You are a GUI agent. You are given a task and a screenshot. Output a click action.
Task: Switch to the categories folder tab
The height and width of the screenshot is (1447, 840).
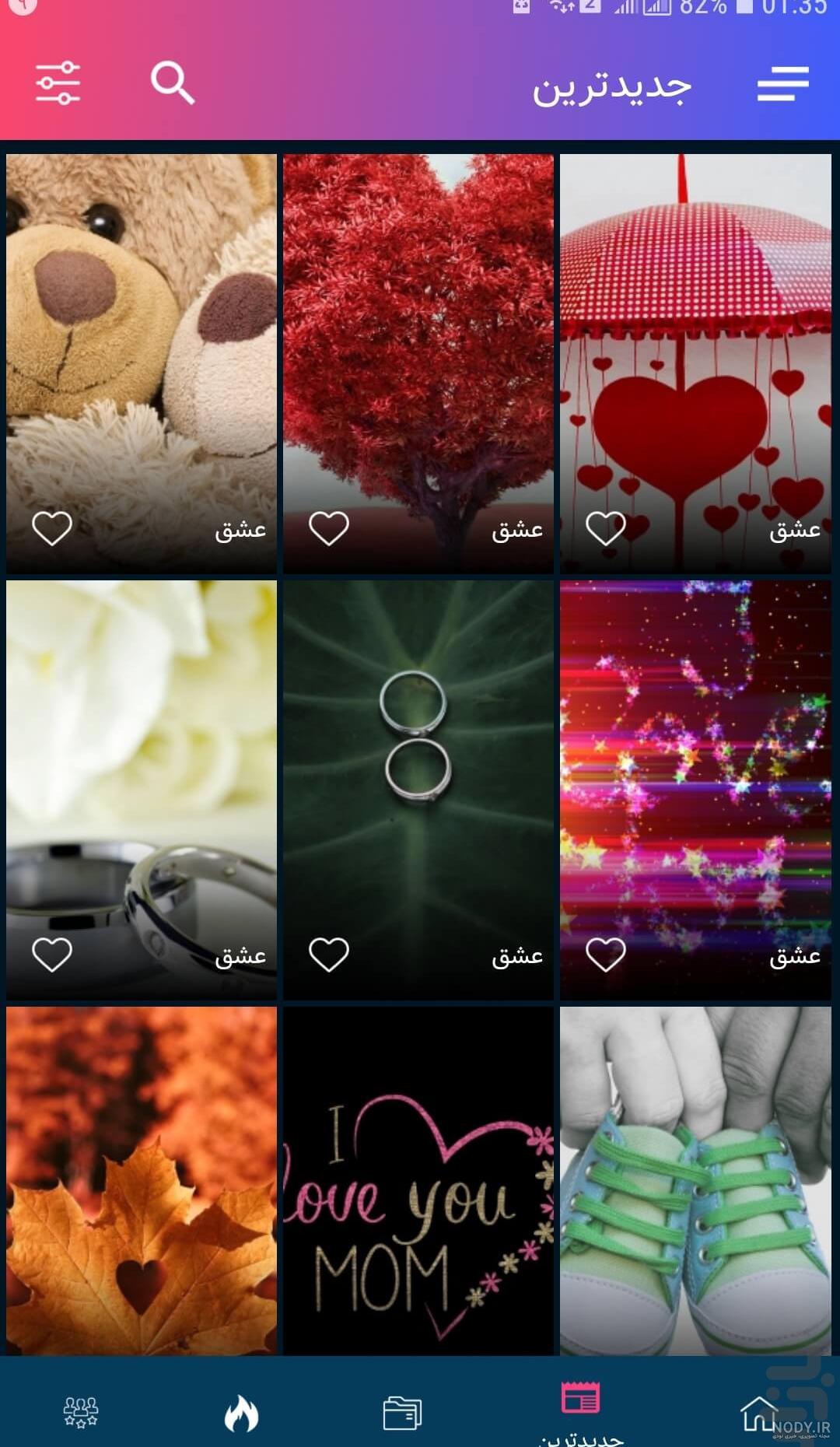(x=402, y=1414)
